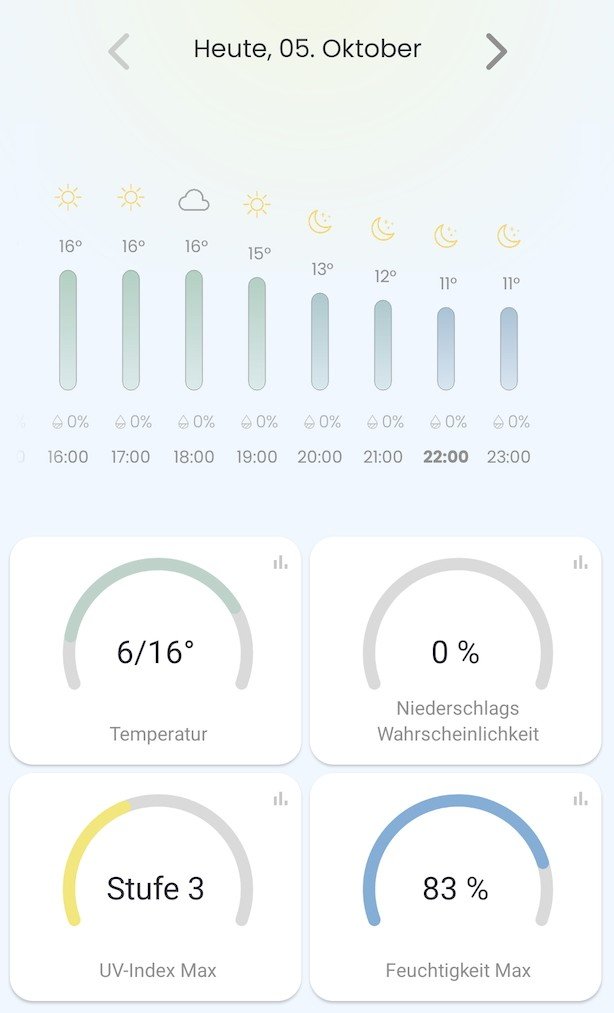Go to the previous day
Image resolution: width=614 pixels, height=1013 pixels.
(x=119, y=51)
